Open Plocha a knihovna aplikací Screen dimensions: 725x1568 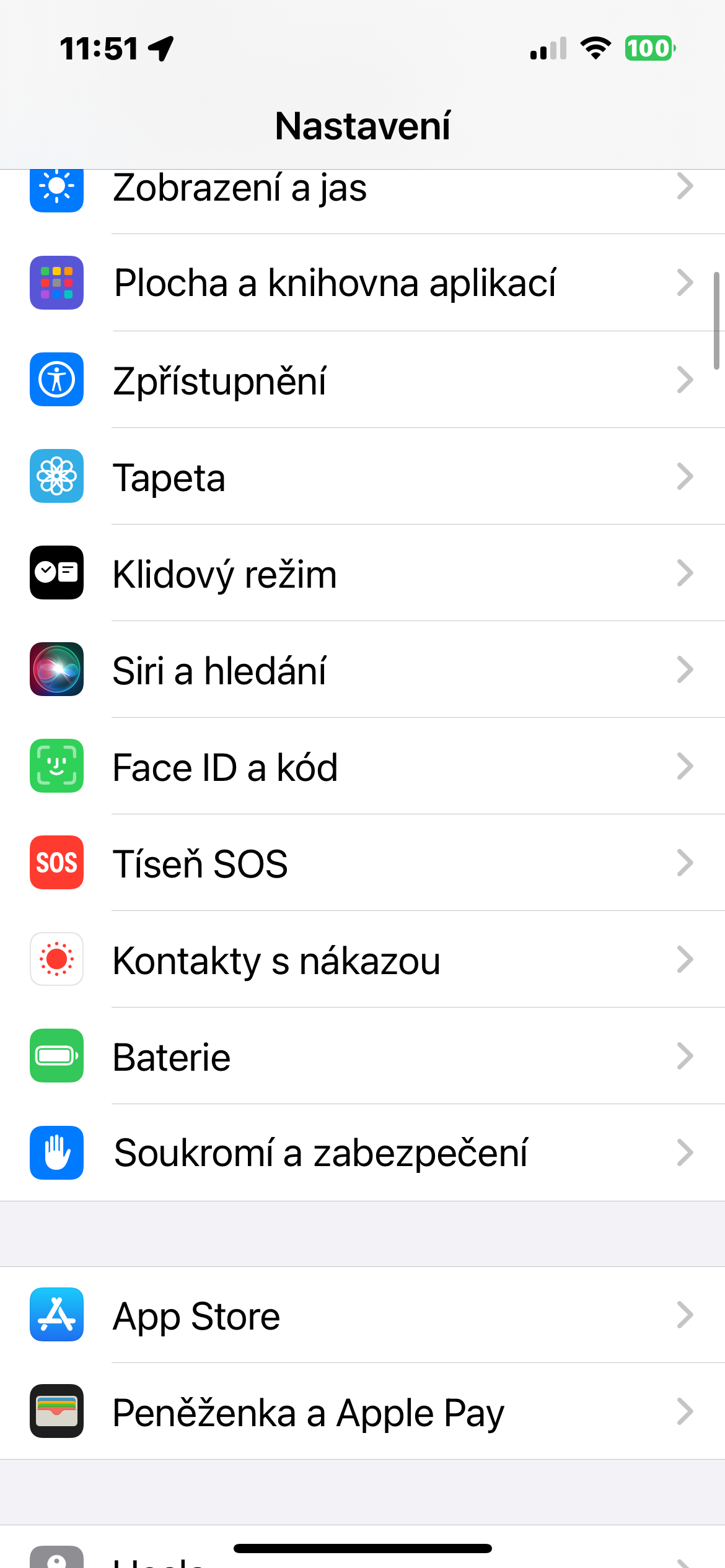(362, 283)
